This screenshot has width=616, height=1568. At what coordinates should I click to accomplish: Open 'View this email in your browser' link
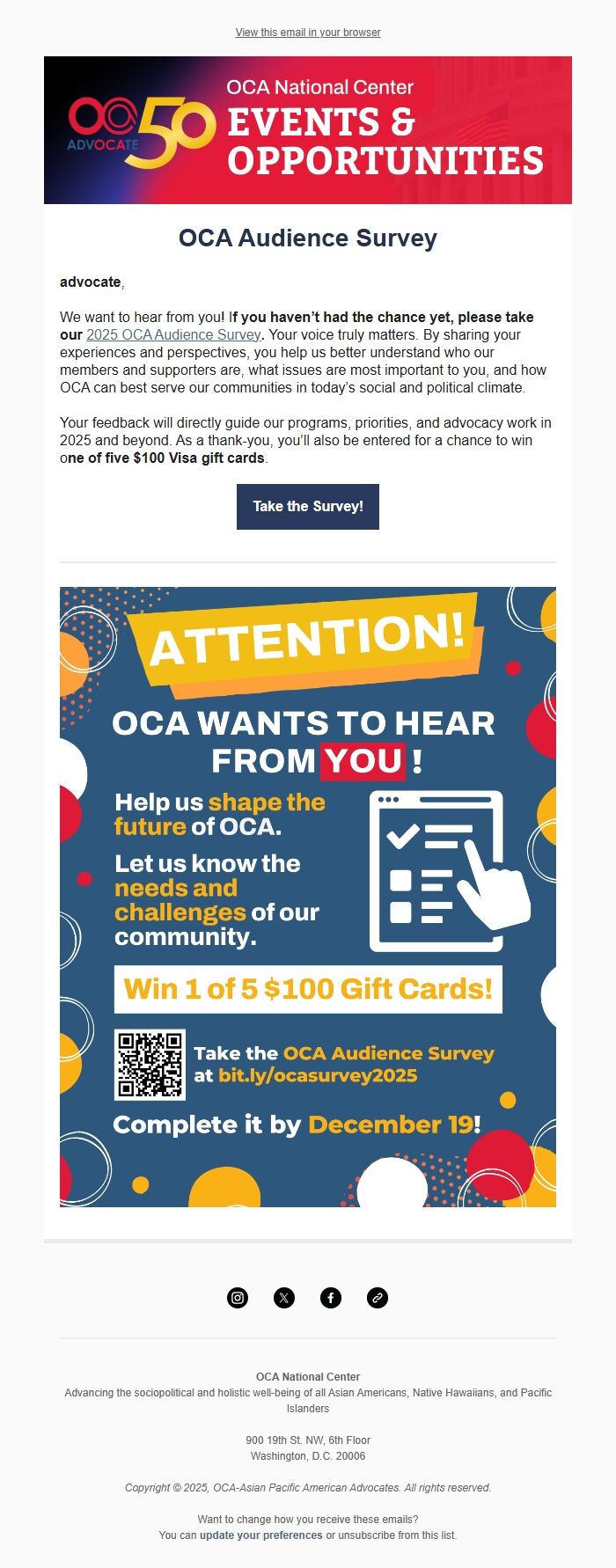tap(308, 33)
